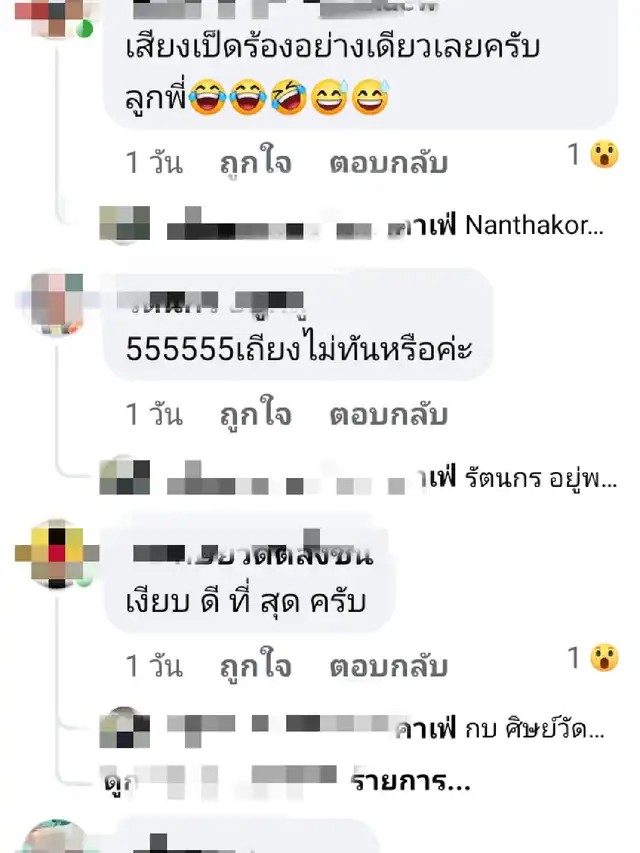View reactions on the เงียบ ดี ที่ สุด comment
This screenshot has width=640, height=853.
click(593, 658)
